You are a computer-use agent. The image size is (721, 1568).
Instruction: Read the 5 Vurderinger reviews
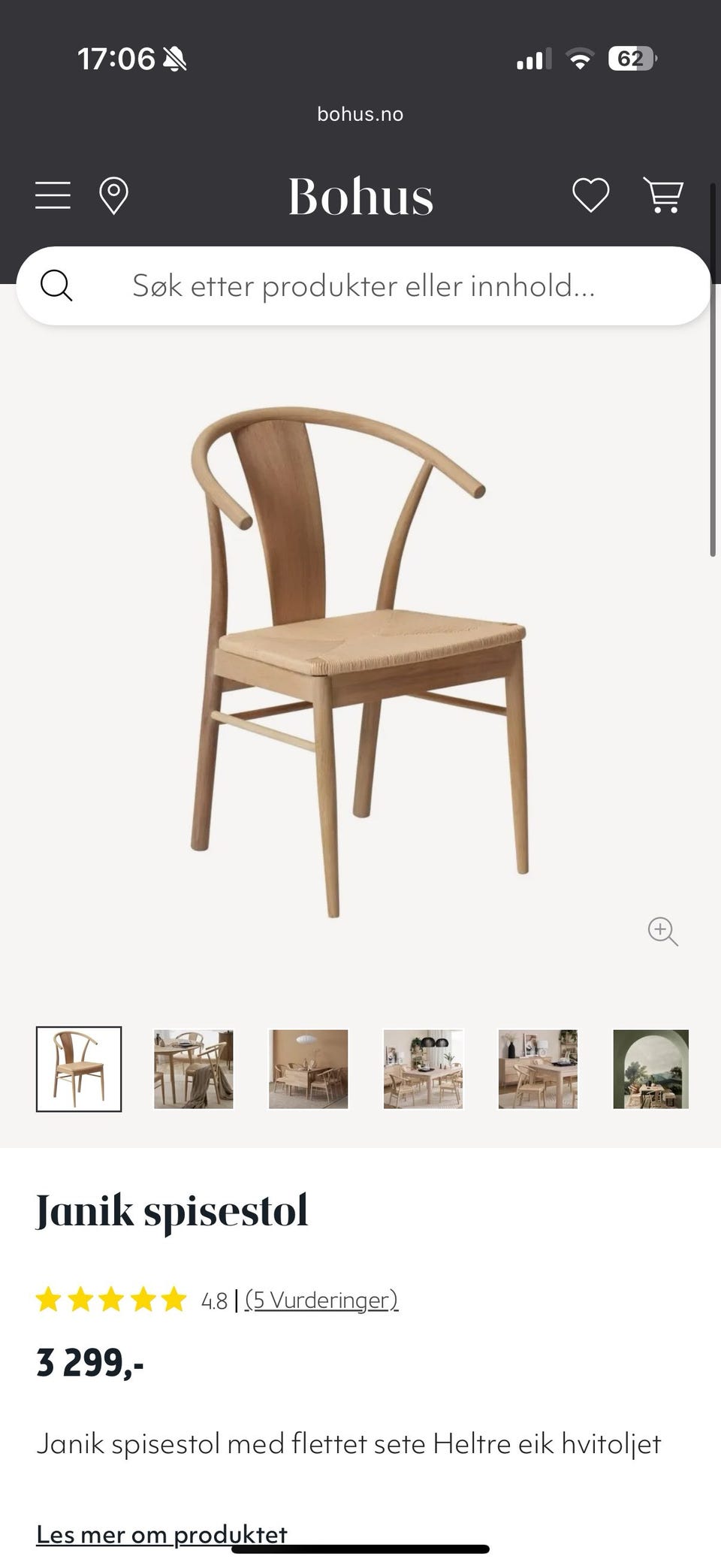321,1300
